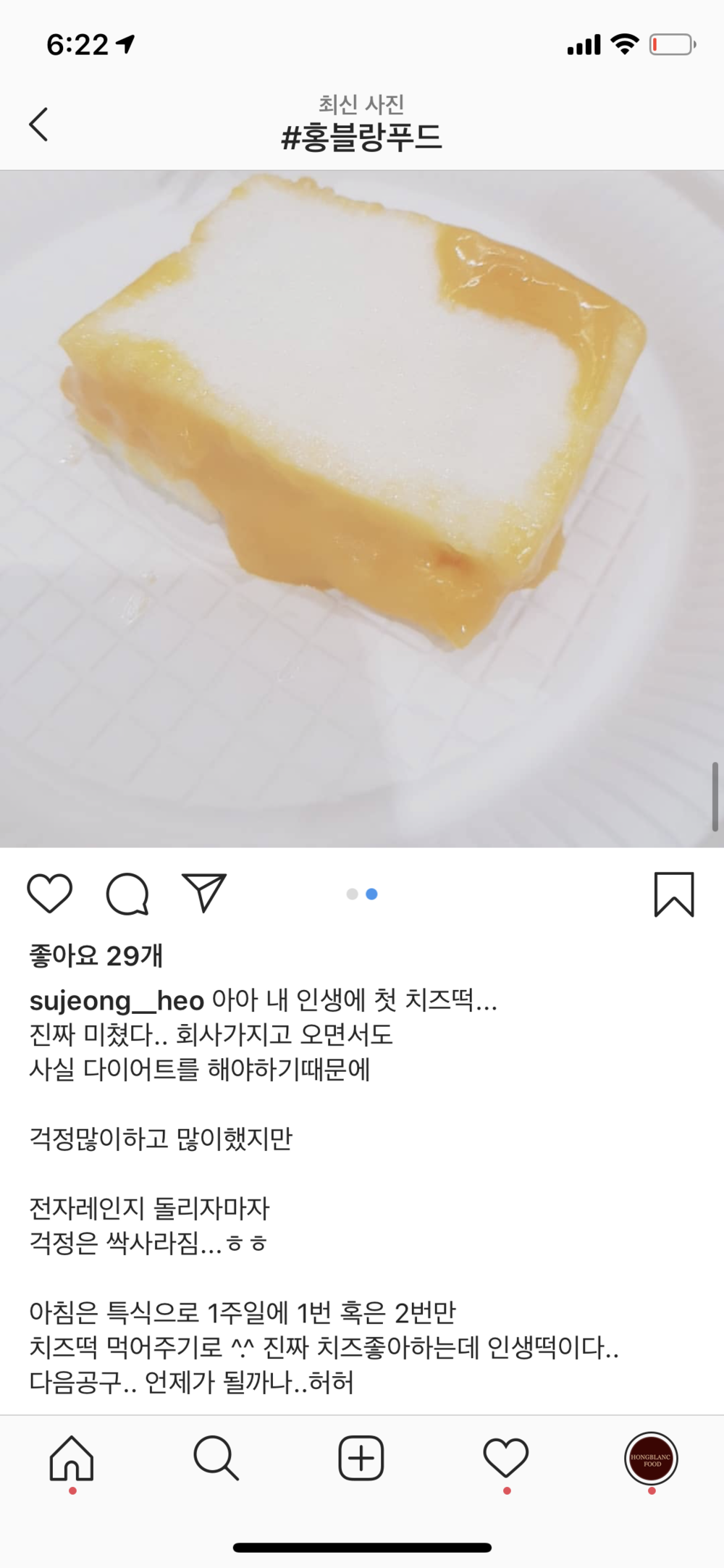
Task: View who liked: 좋아요 29개
Action: pos(96,956)
